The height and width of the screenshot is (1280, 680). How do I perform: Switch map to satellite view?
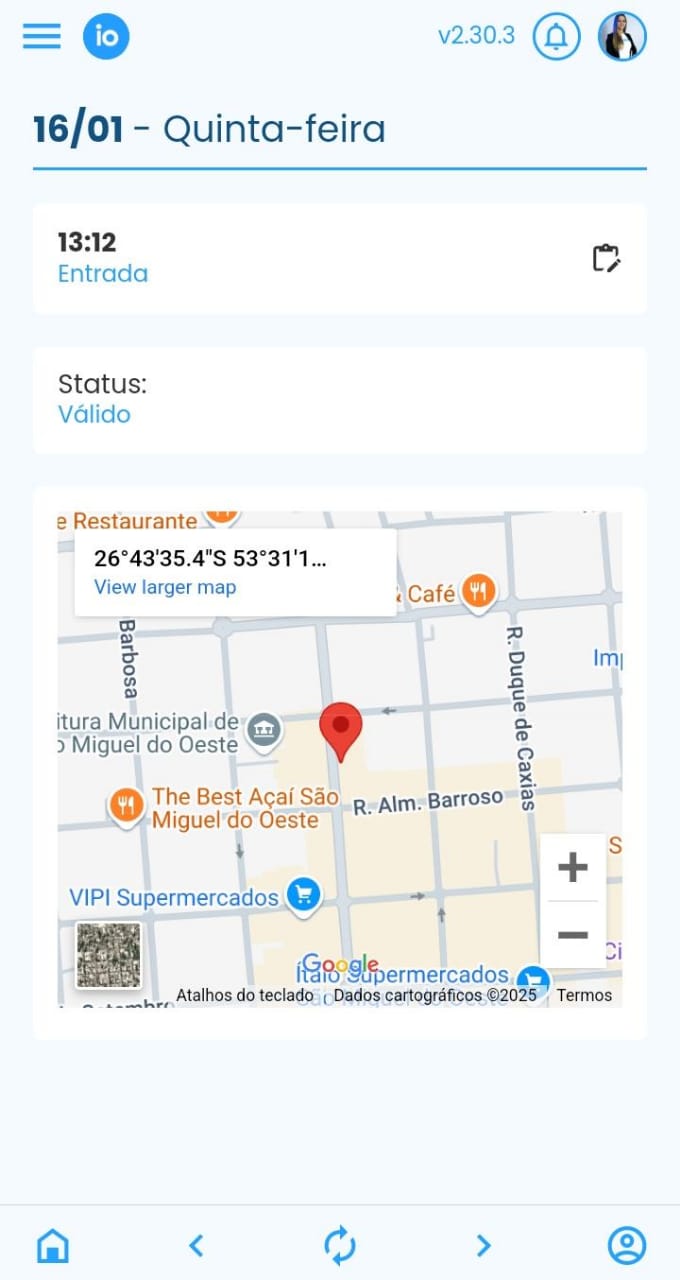[109, 955]
